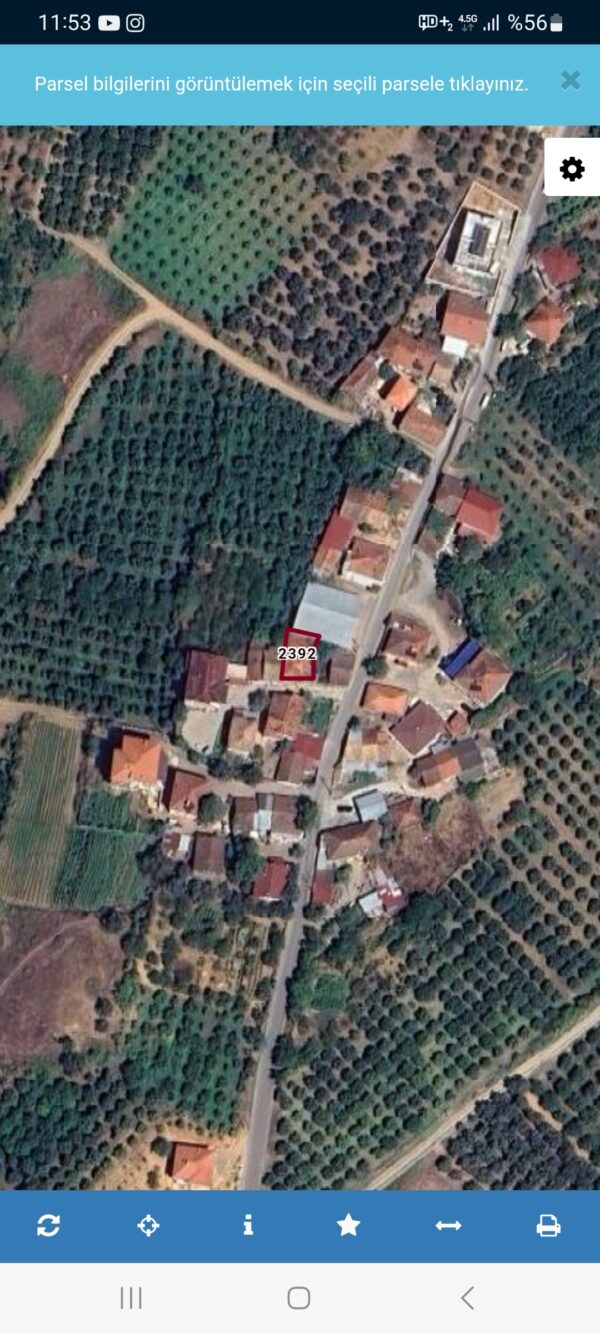Open the recent apps view

click(x=131, y=1298)
